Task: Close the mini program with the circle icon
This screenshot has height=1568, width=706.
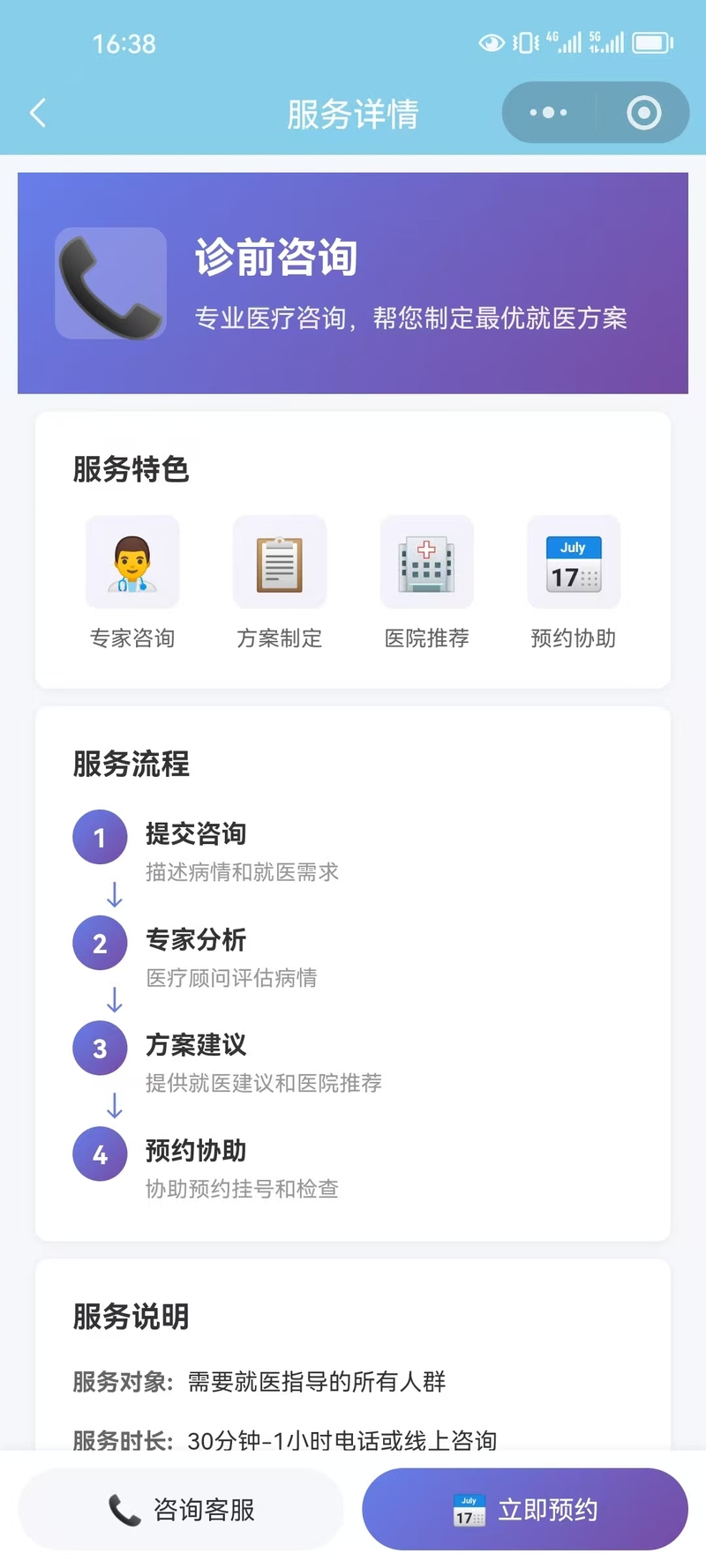Action: coord(643,113)
